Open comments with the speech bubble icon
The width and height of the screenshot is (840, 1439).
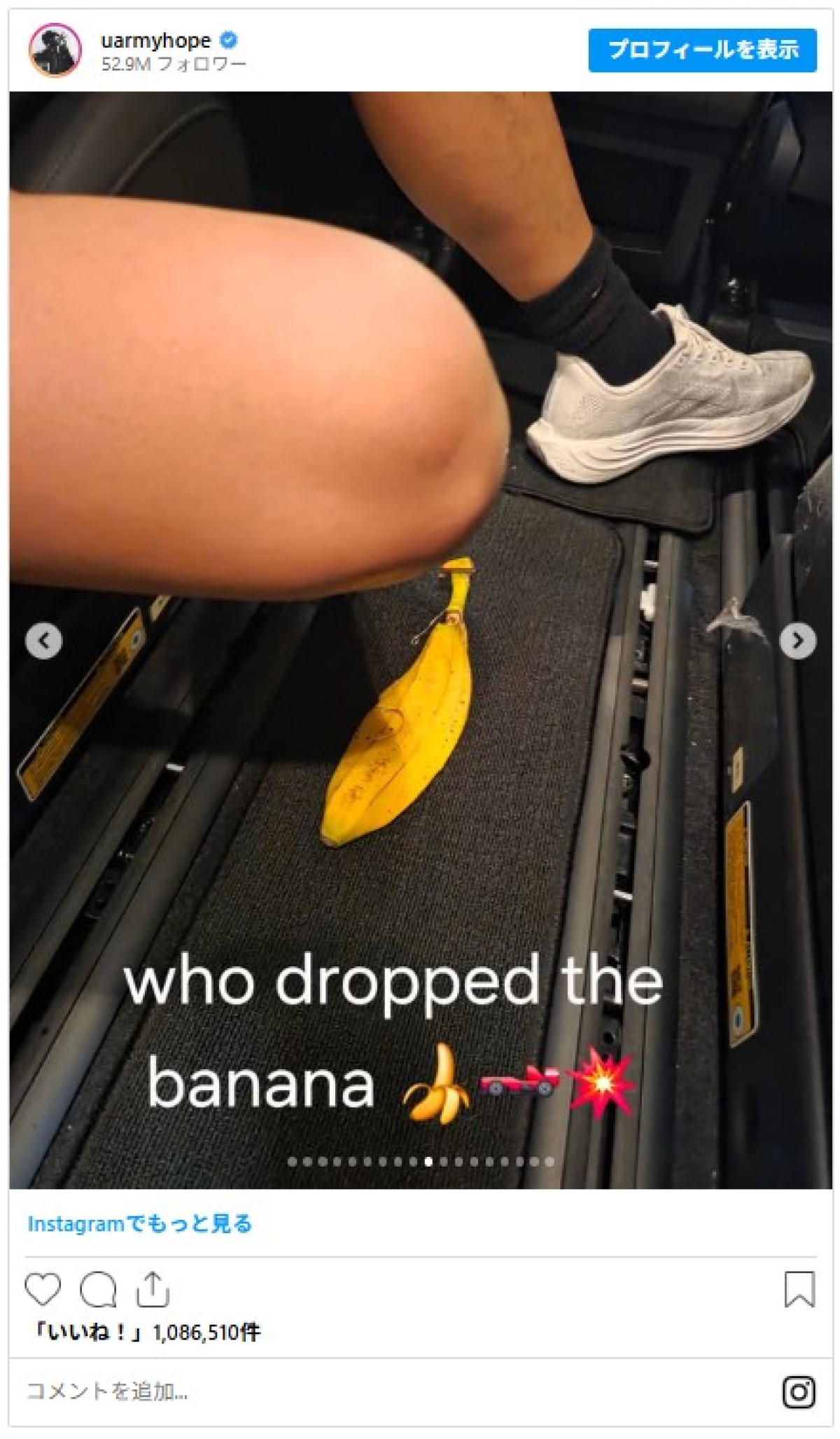pos(97,1288)
